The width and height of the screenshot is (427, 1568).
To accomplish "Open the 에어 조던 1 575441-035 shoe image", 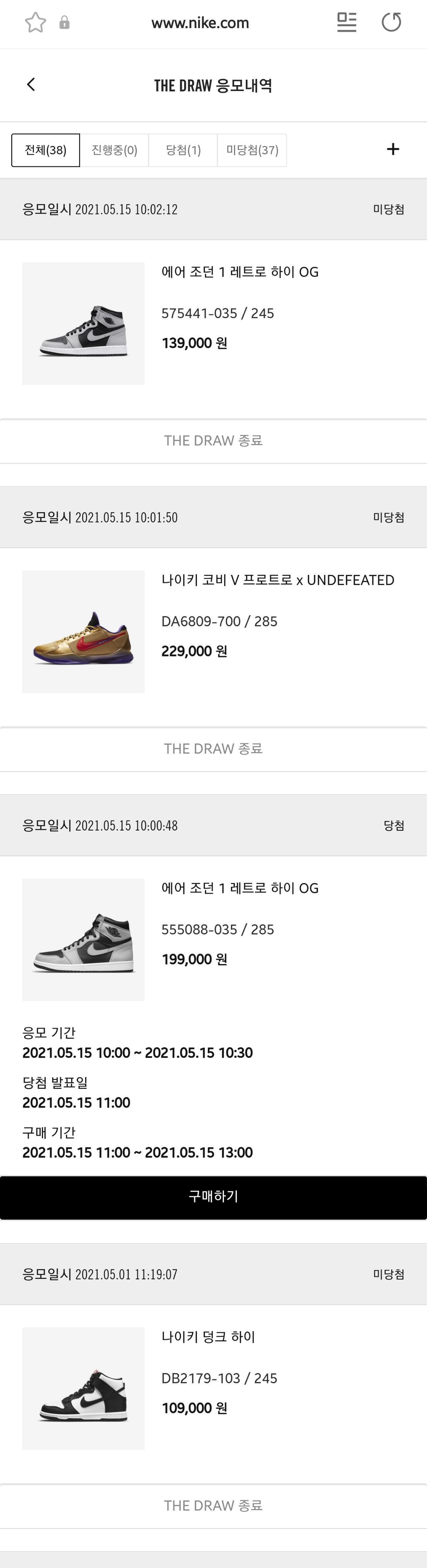I will click(x=83, y=323).
